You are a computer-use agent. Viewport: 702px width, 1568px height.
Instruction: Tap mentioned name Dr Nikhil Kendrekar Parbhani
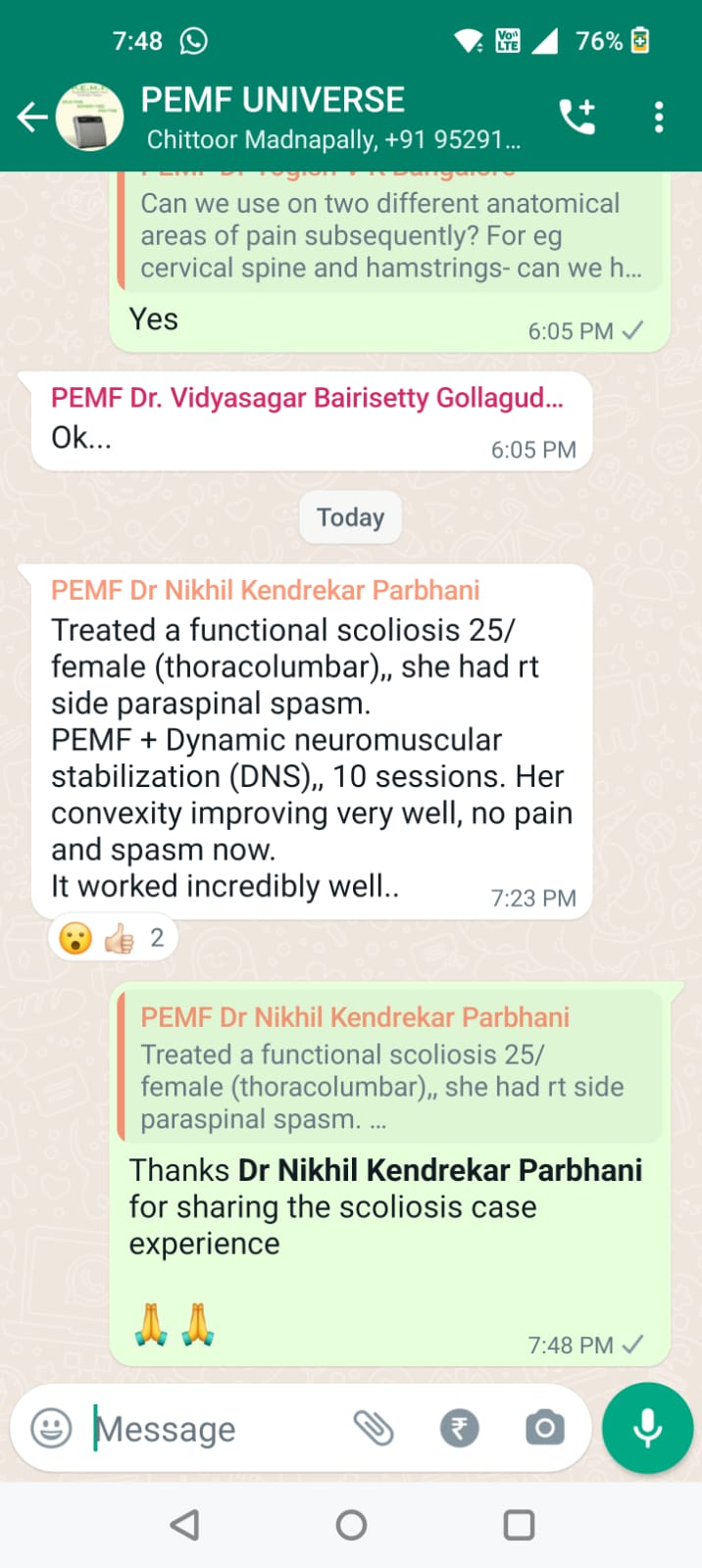[x=440, y=1170]
